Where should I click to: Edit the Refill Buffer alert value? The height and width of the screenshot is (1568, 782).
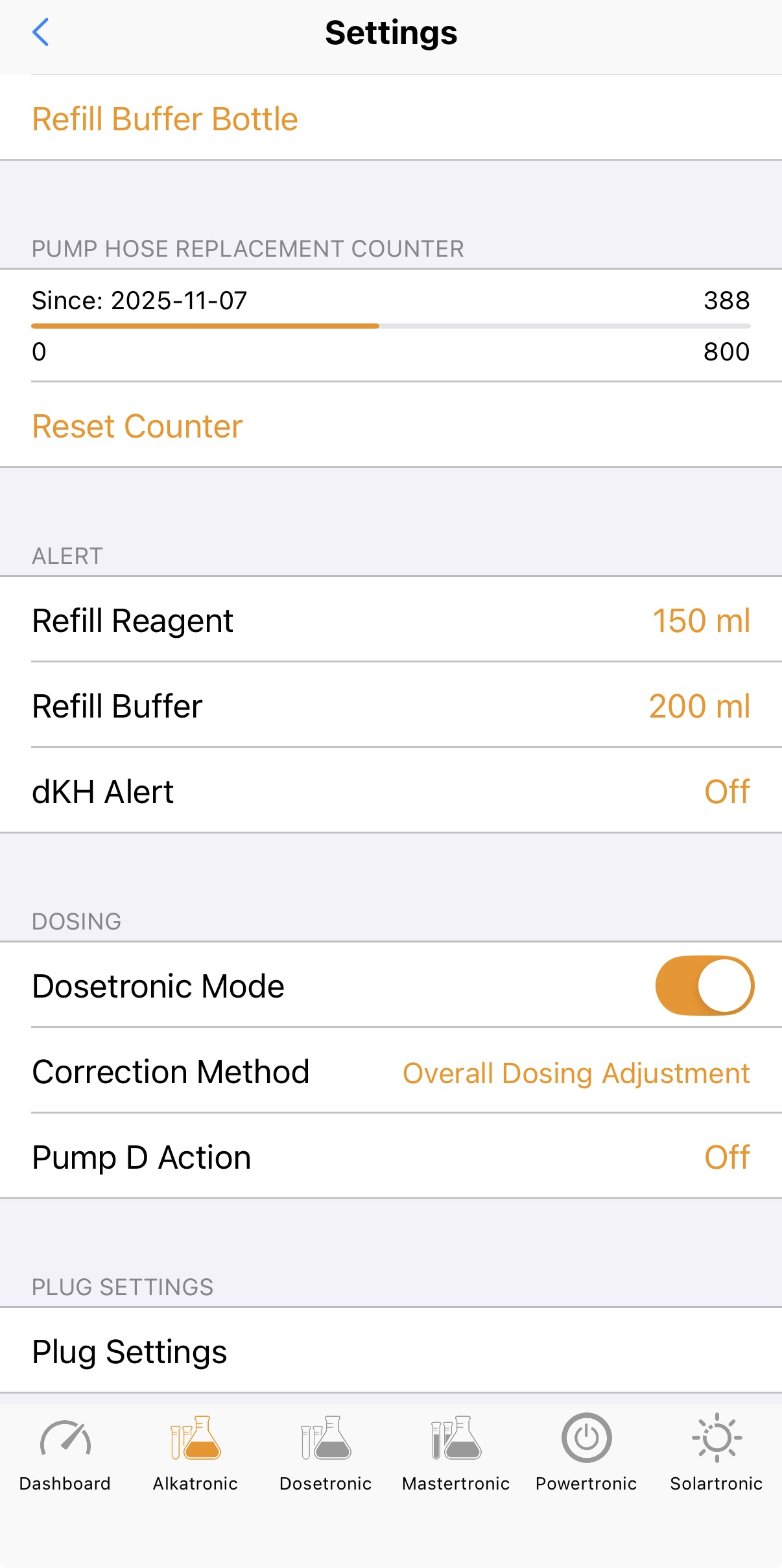(x=699, y=707)
